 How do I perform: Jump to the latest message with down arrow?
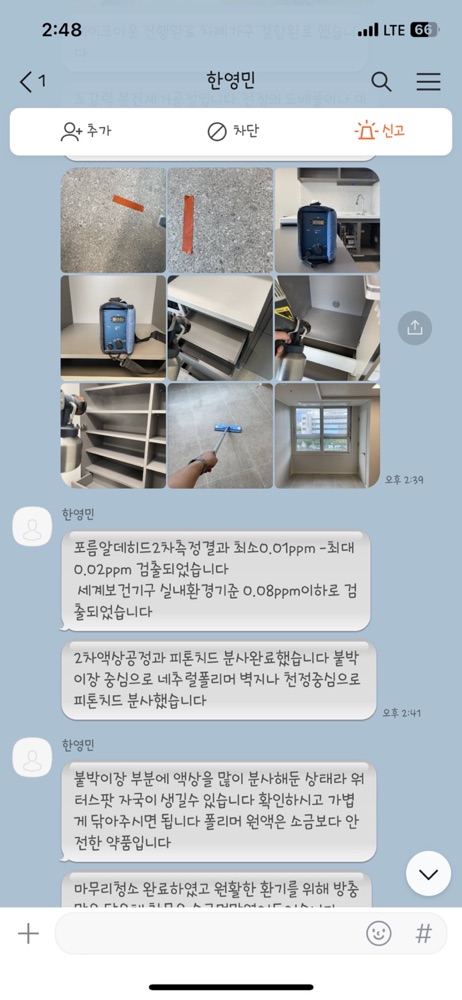428,874
